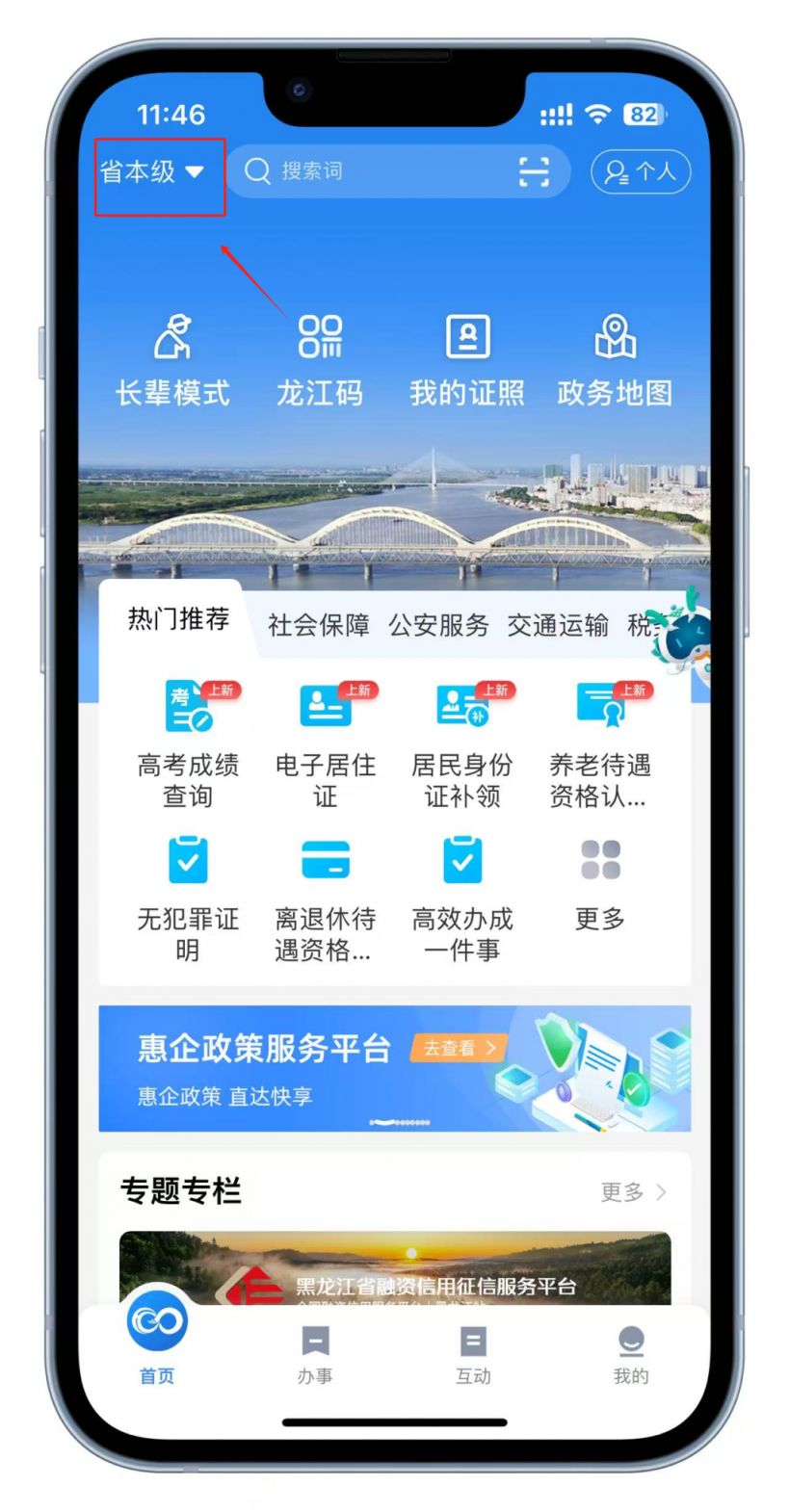Image resolution: width=789 pixels, height=1512 pixels.
Task: Open 居民身份证补领 service
Action: (462, 743)
